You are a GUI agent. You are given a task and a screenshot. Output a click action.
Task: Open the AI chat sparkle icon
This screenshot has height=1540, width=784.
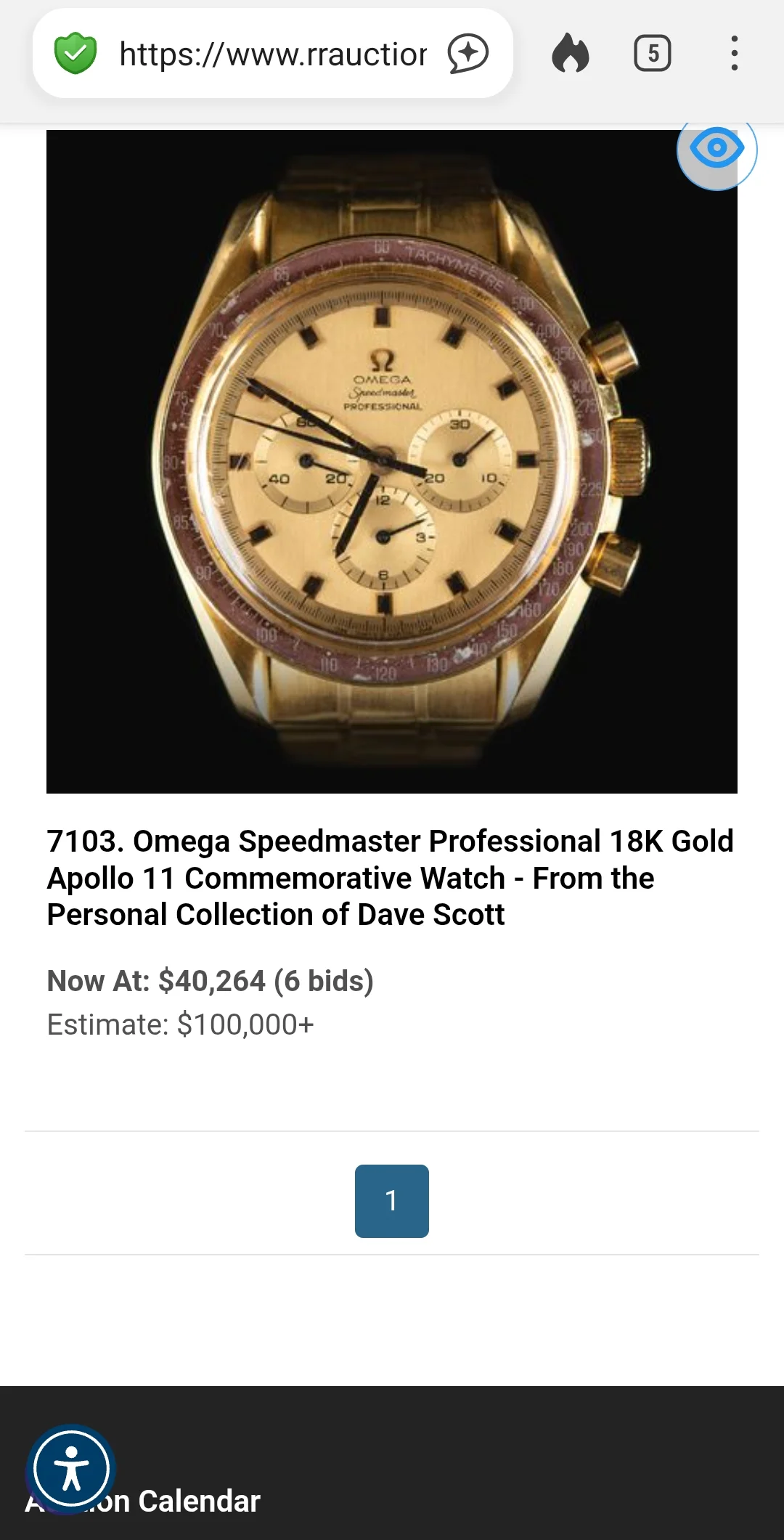click(x=468, y=54)
